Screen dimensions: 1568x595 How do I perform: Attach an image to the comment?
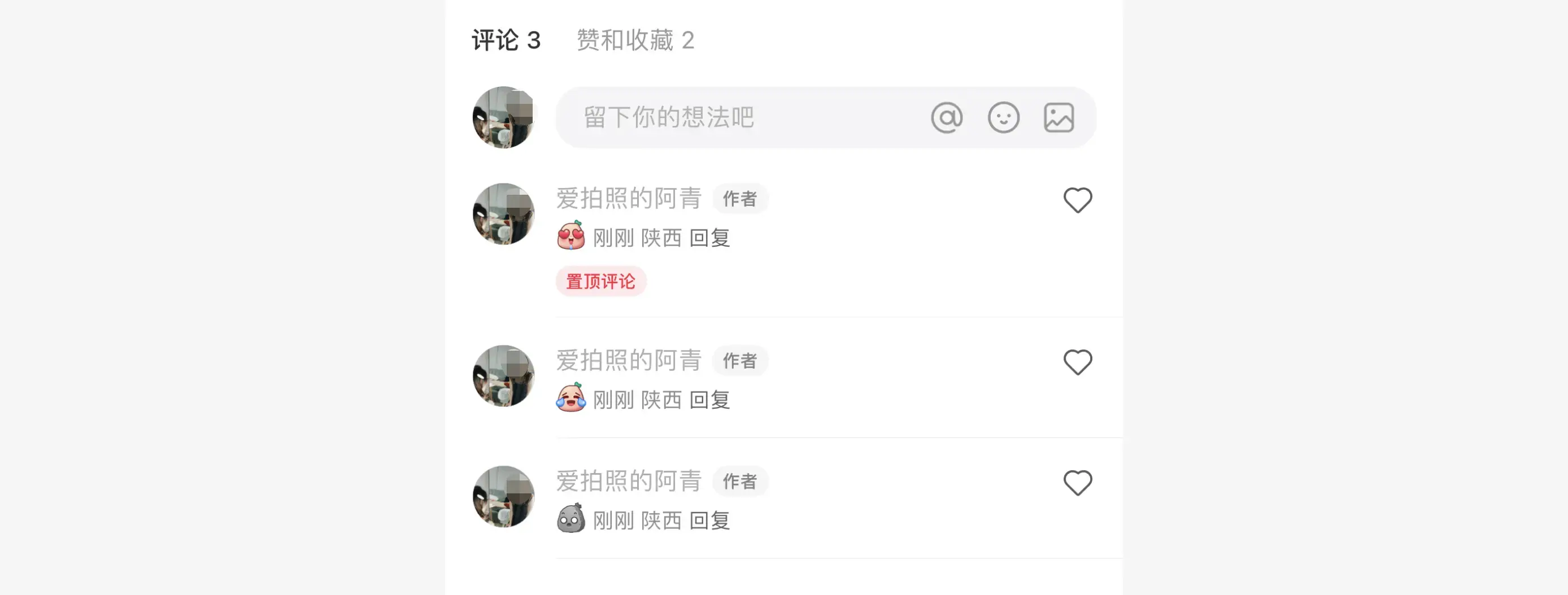point(1059,117)
